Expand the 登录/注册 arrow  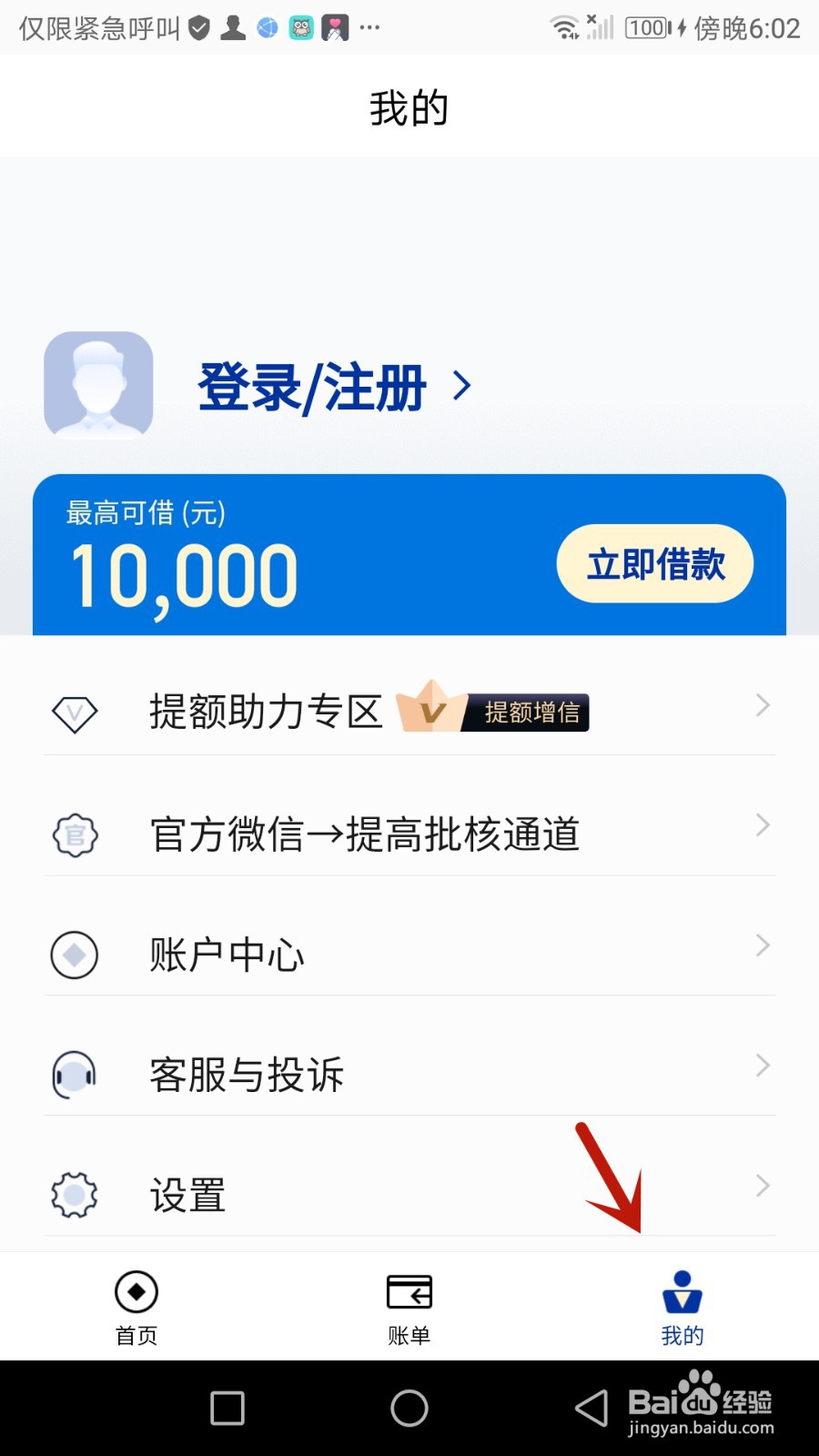[x=461, y=385]
